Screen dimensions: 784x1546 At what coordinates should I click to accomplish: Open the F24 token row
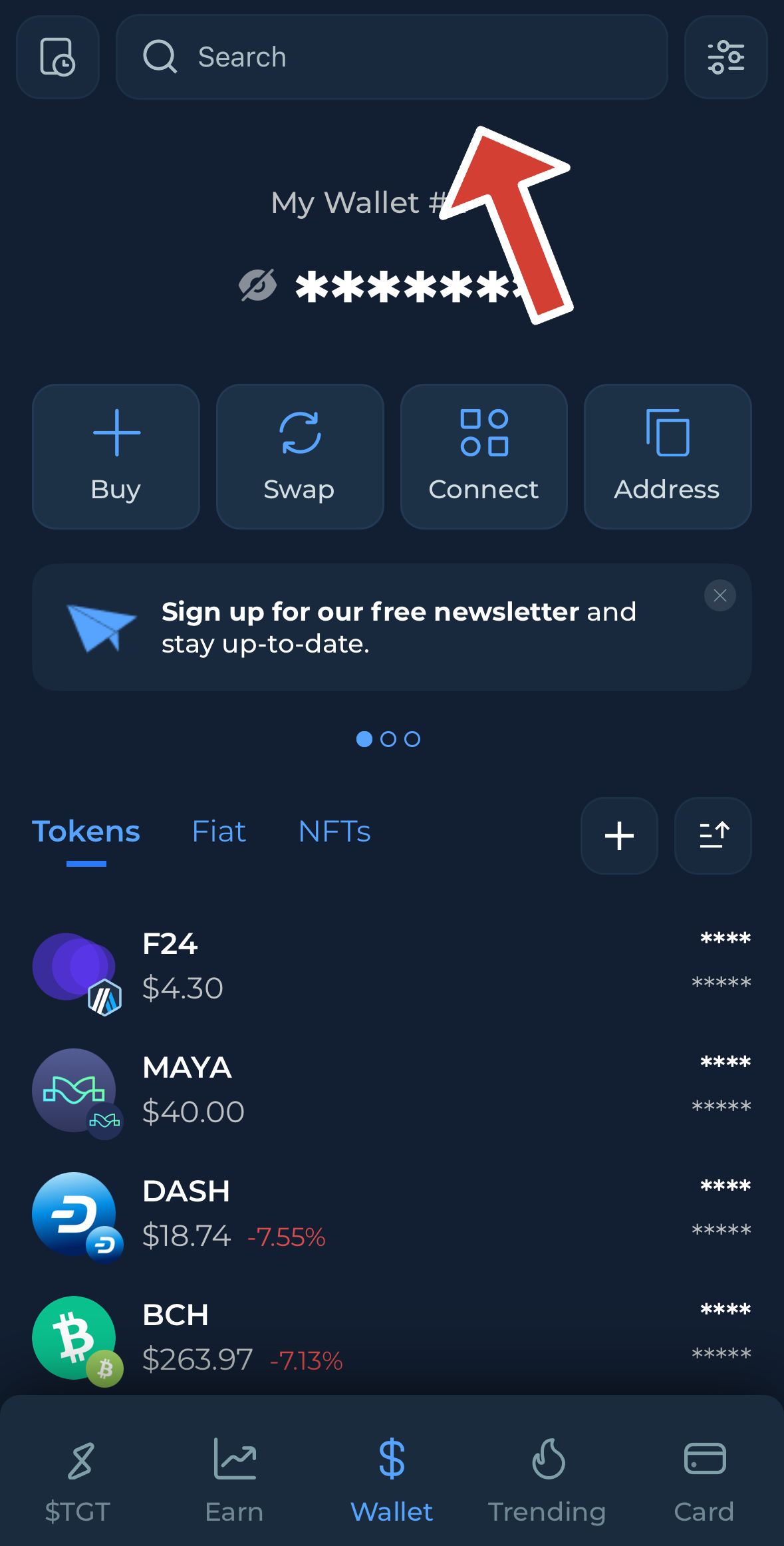(x=392, y=966)
